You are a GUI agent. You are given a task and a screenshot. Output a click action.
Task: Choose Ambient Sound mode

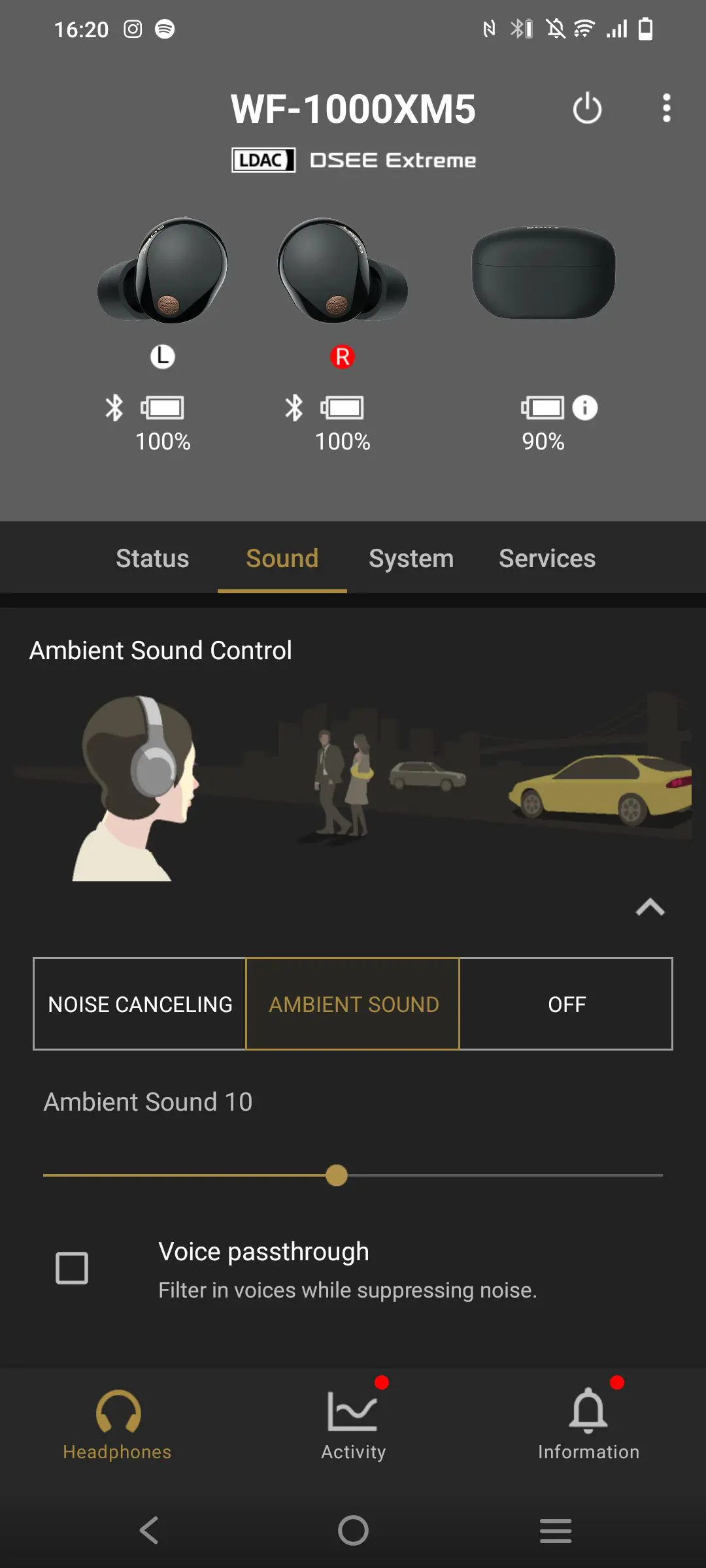(353, 1004)
